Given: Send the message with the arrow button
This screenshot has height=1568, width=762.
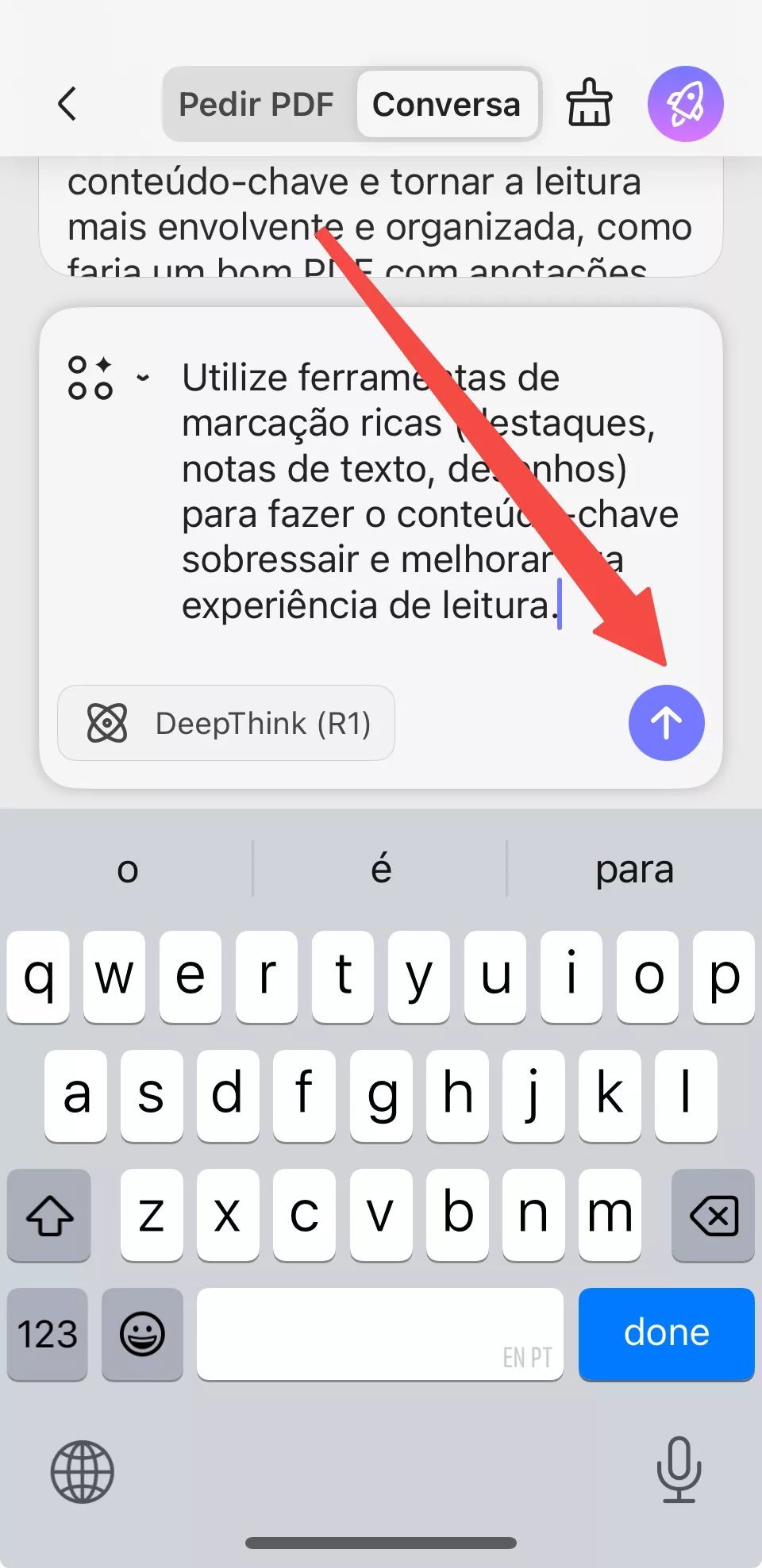Looking at the screenshot, I should (x=666, y=723).
